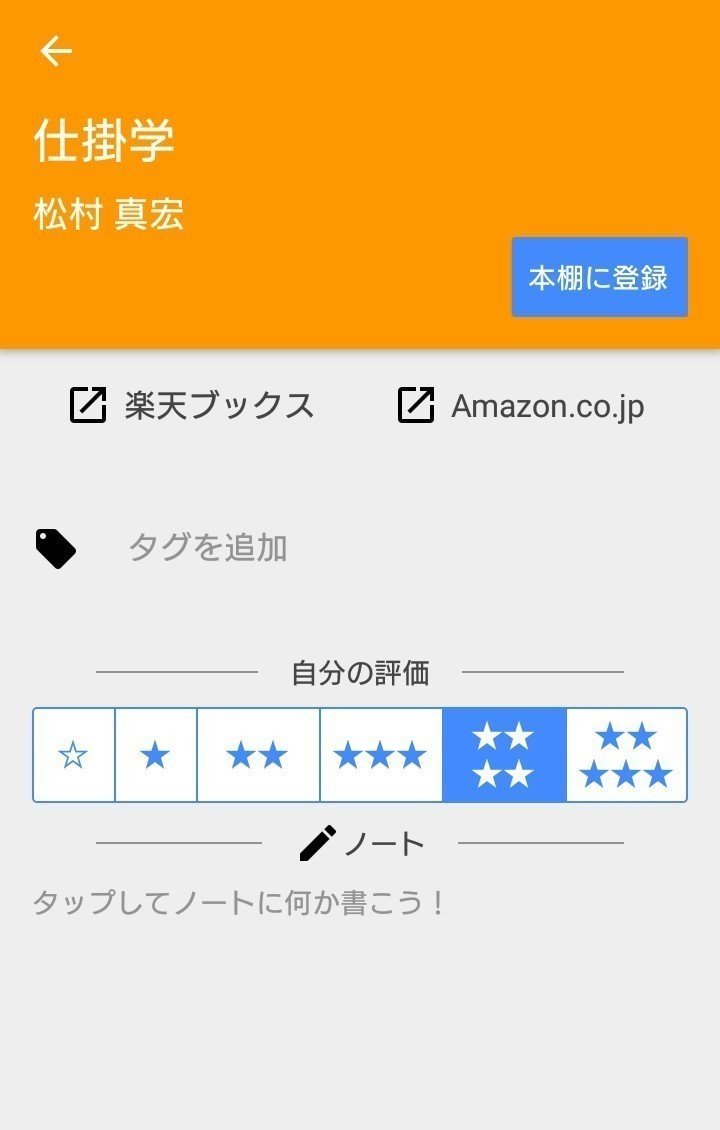Tap the note area saying タップしてノートに何か書こう！
Image resolution: width=720 pixels, height=1130 pixels.
click(240, 901)
